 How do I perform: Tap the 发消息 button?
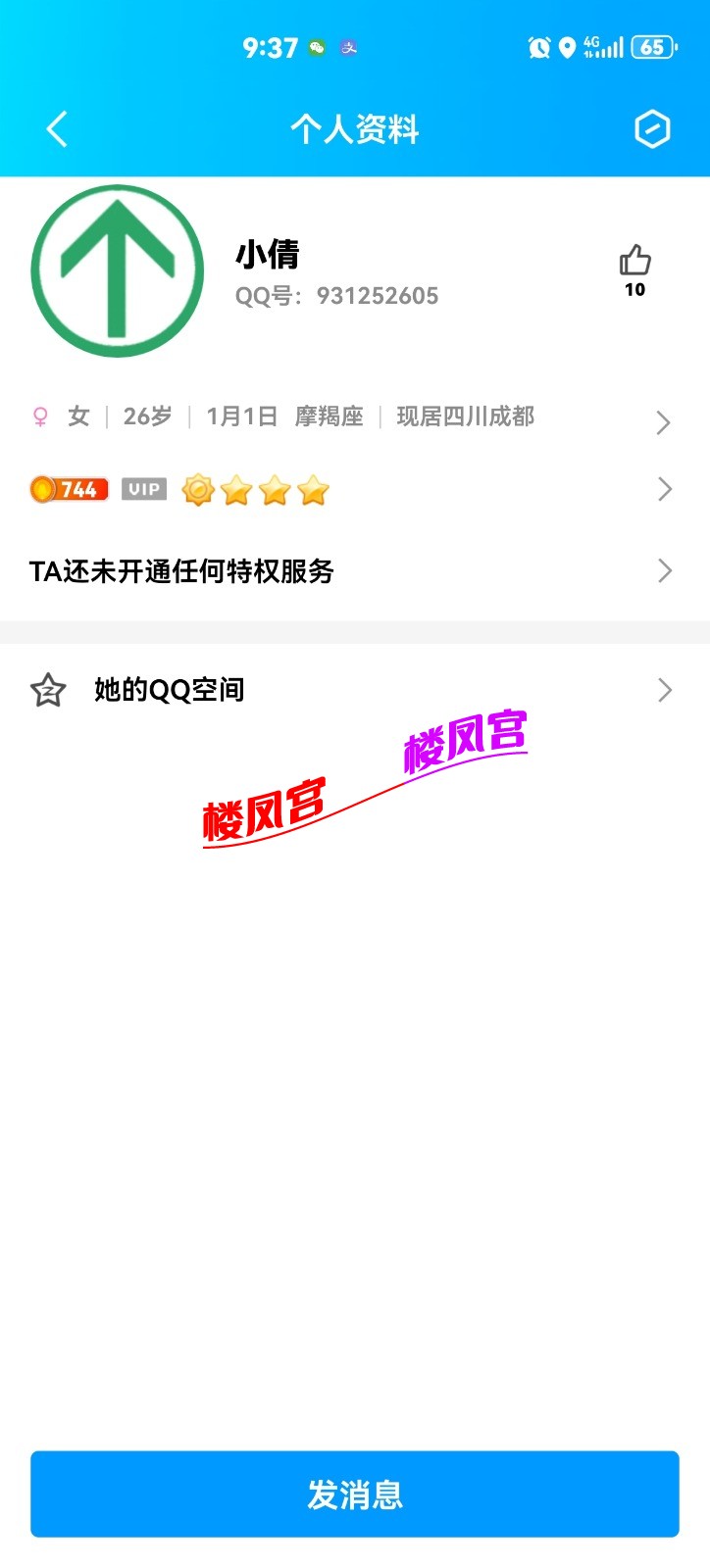pyautogui.click(x=355, y=1494)
